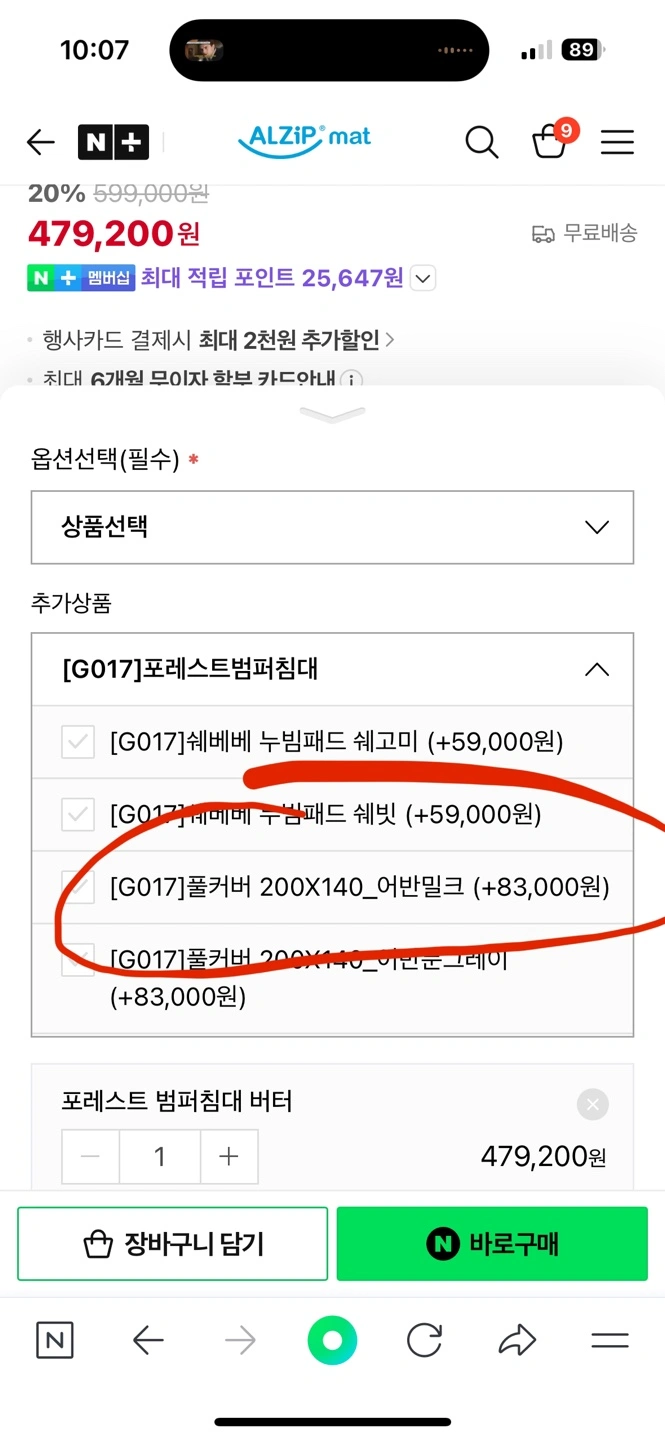Image resolution: width=665 pixels, height=1440 pixels.
Task: Open the N+ store home badge
Action: pos(113,143)
